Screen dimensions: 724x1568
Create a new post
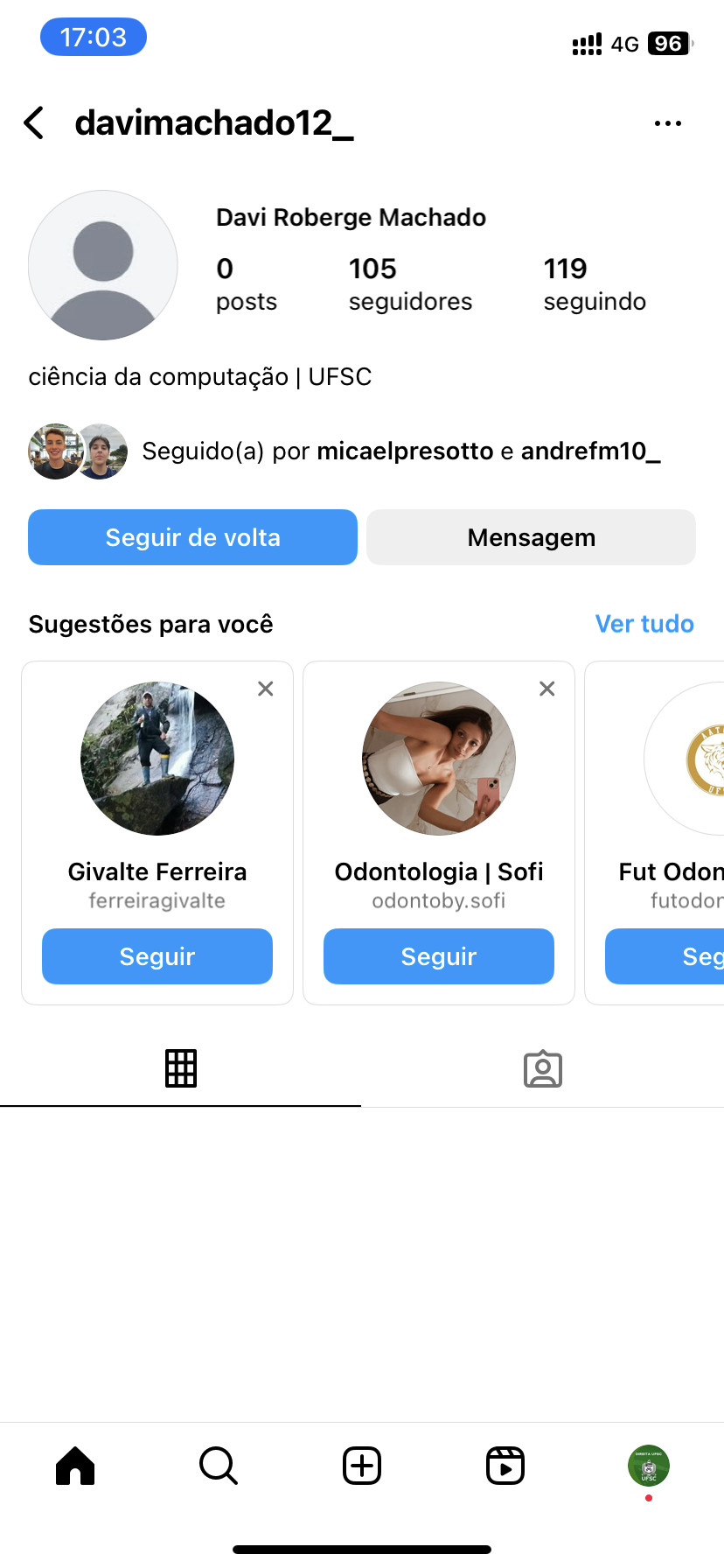(362, 1466)
